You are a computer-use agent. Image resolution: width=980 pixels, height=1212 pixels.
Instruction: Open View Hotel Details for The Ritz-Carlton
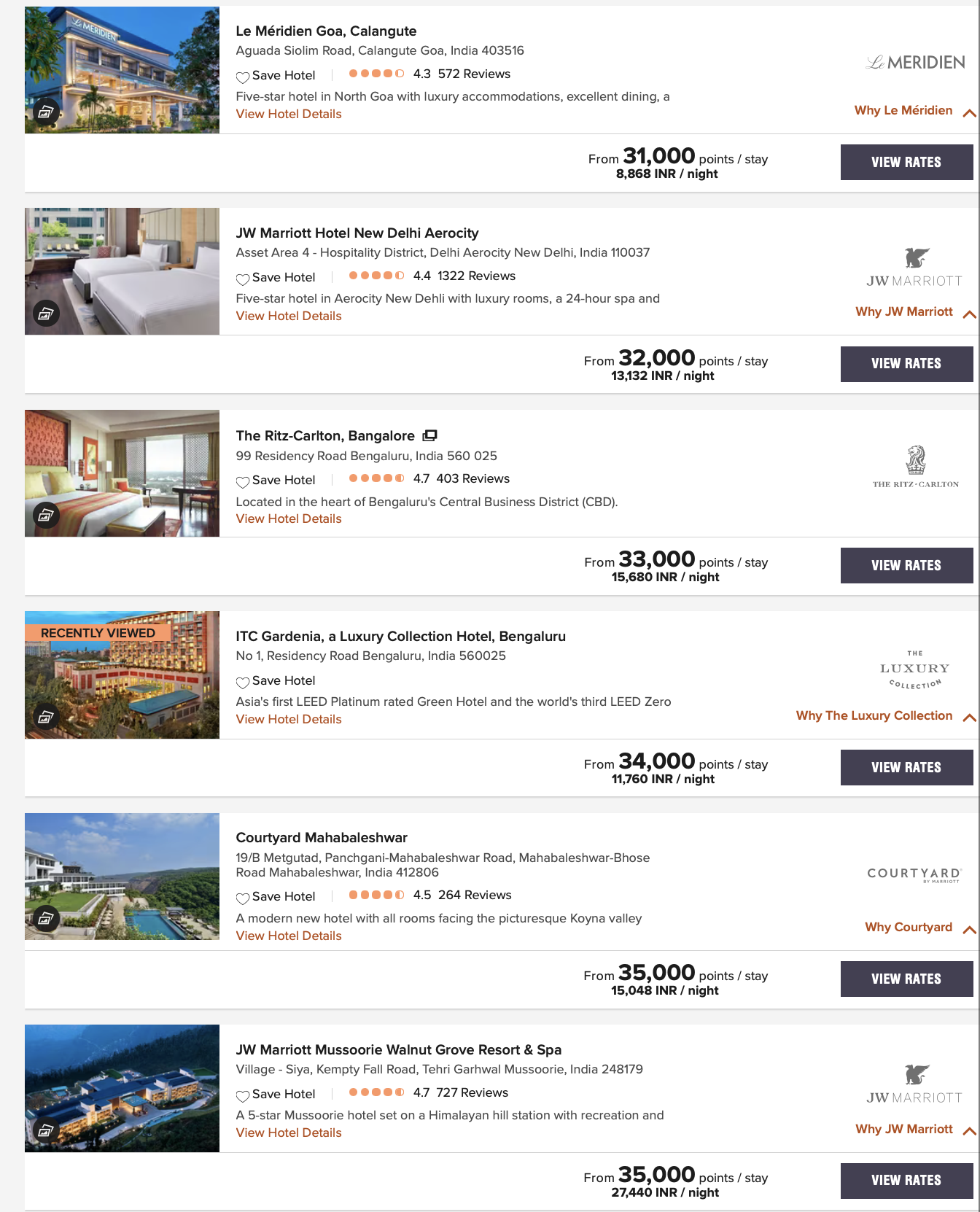click(288, 518)
